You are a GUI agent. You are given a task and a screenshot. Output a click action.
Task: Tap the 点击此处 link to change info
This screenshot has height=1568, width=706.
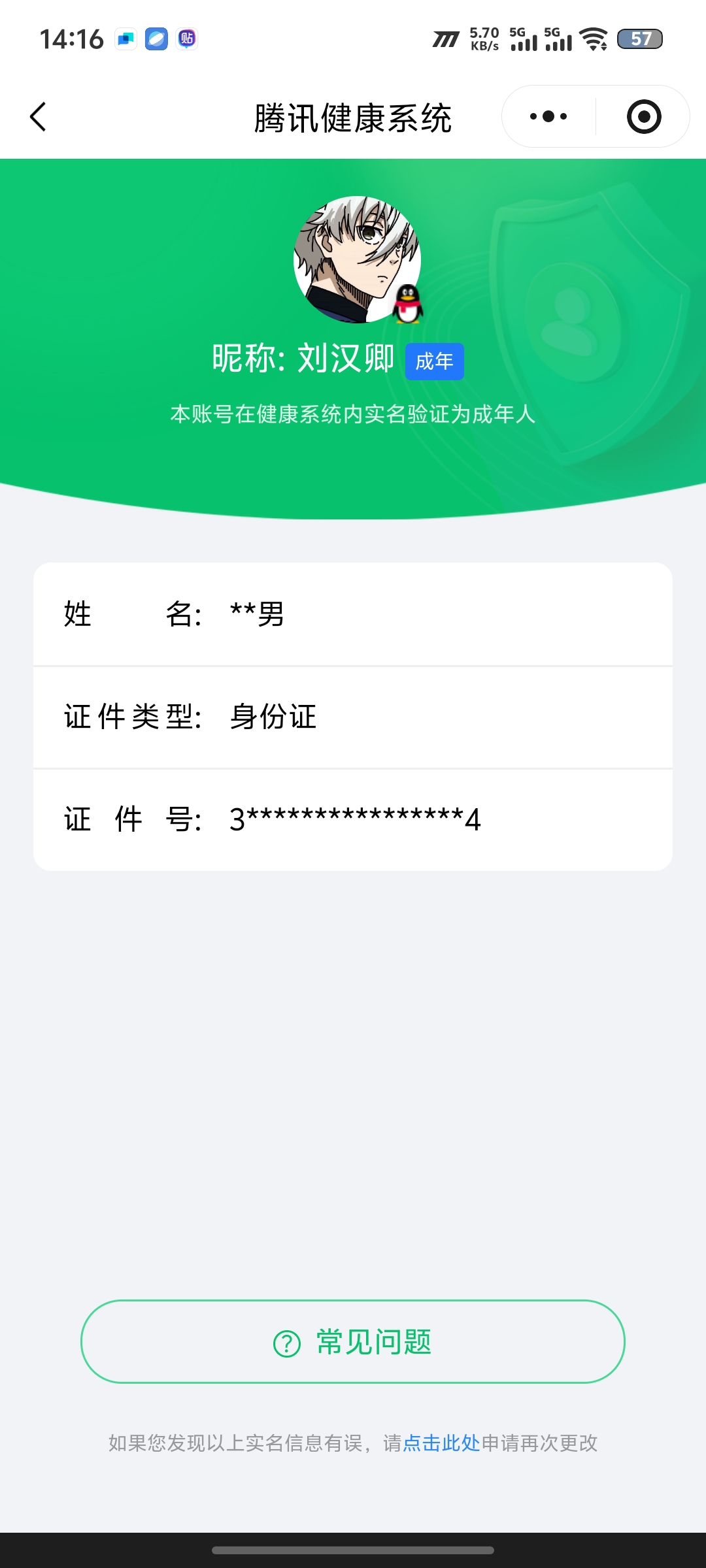(441, 1443)
